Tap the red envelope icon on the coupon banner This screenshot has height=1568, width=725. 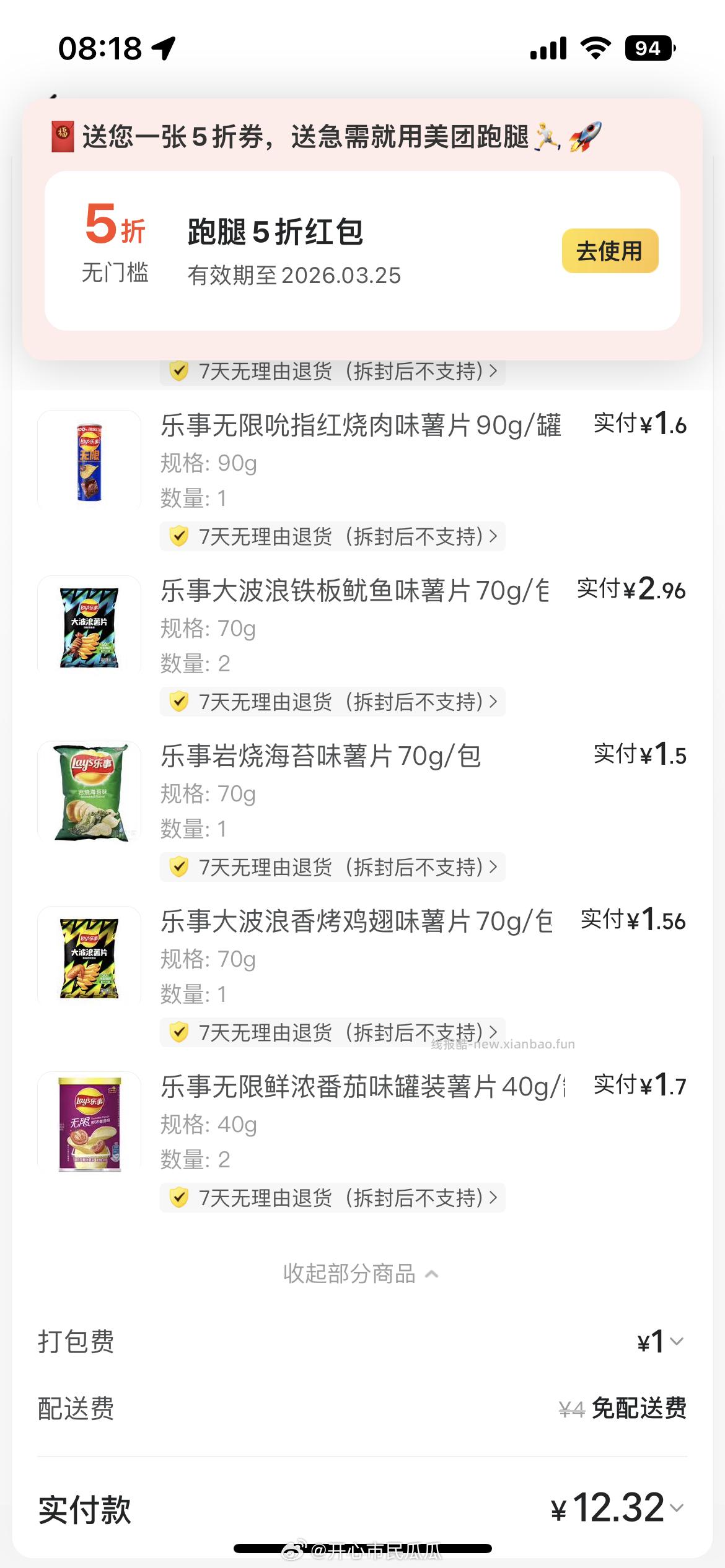62,135
